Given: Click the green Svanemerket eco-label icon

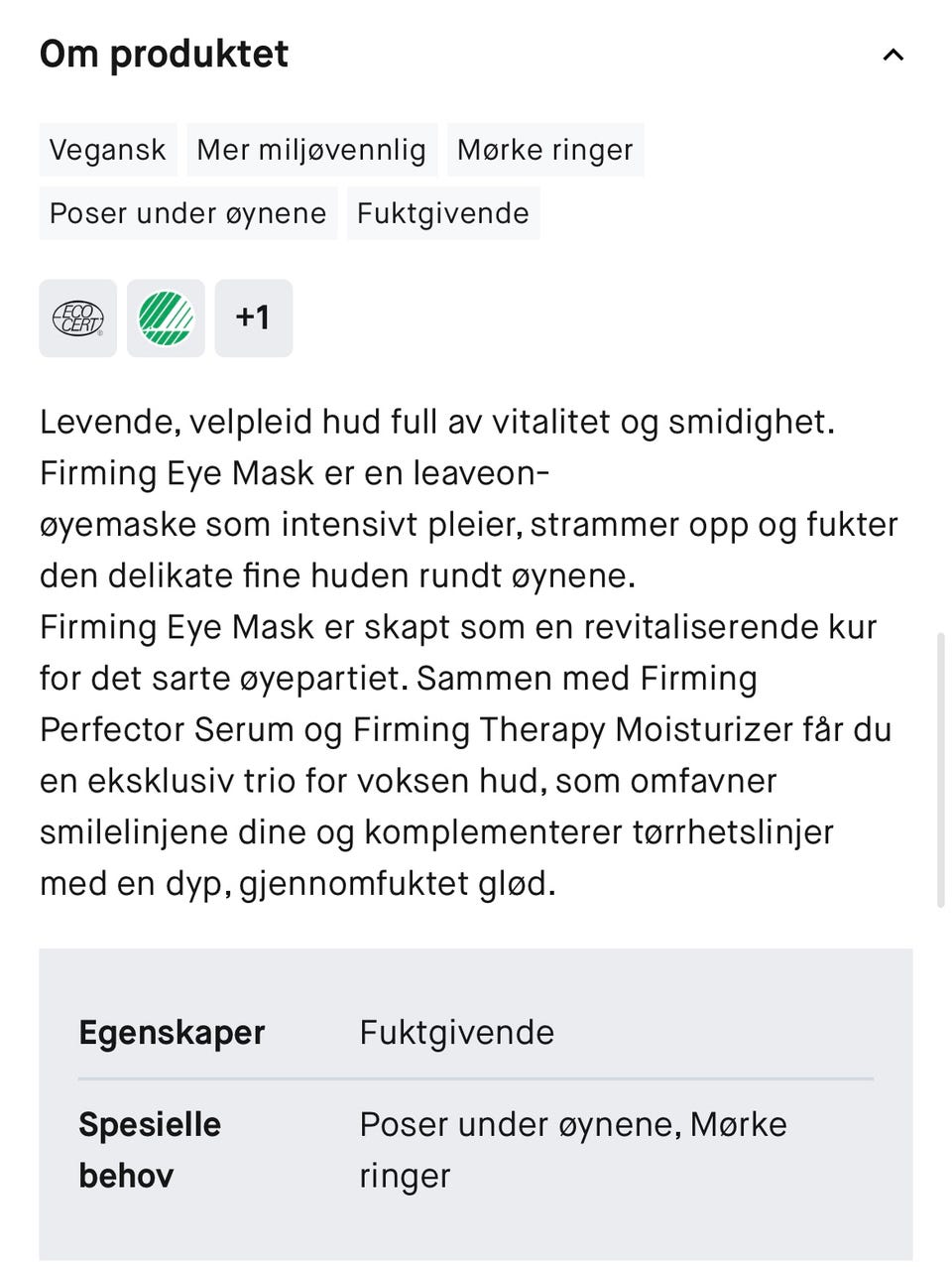Looking at the screenshot, I should click(x=165, y=317).
